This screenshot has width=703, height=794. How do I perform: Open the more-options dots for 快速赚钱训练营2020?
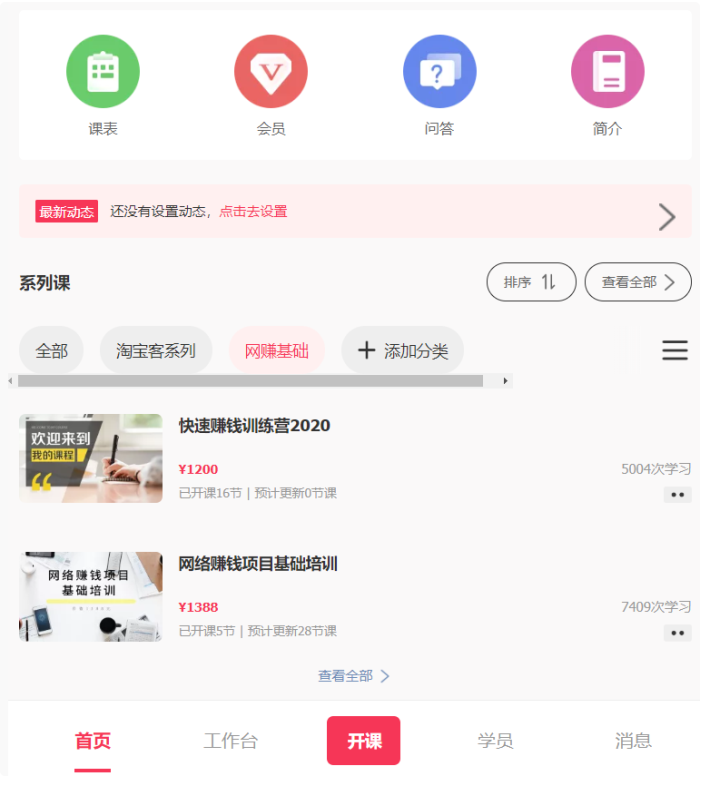pos(677,495)
